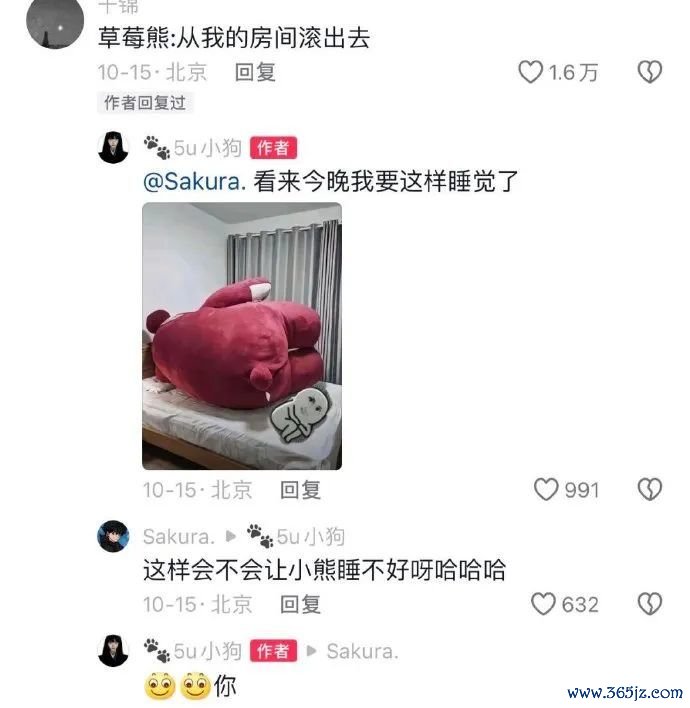Like Sakura.'s reply with 632 likes
The image size is (690, 708).
543,604
